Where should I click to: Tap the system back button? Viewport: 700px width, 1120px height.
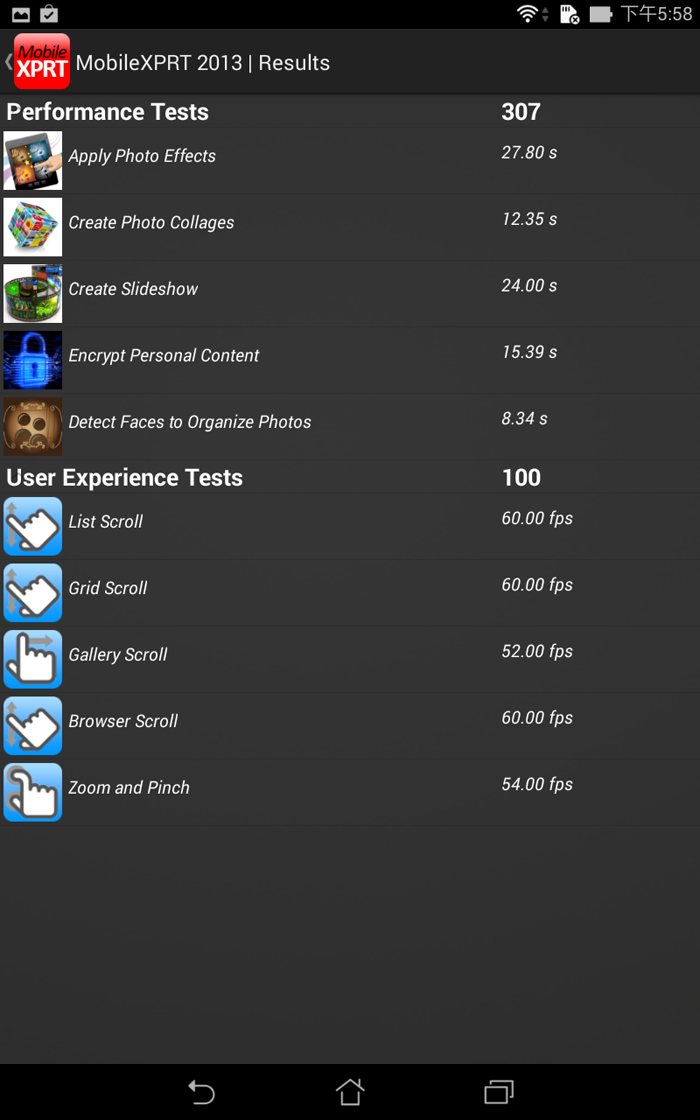(201, 1091)
